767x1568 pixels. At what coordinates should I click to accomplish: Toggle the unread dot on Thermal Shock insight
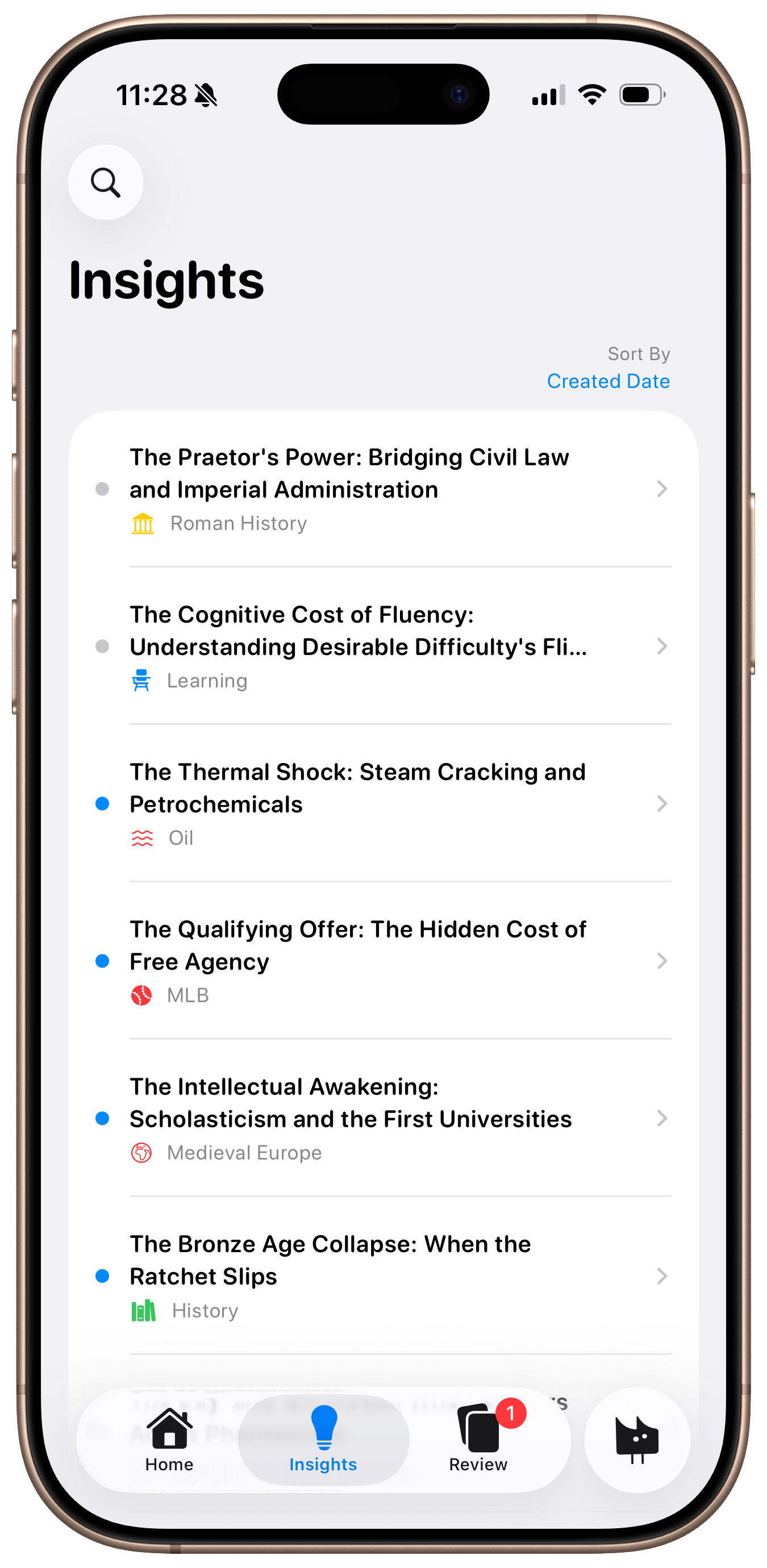pos(103,803)
